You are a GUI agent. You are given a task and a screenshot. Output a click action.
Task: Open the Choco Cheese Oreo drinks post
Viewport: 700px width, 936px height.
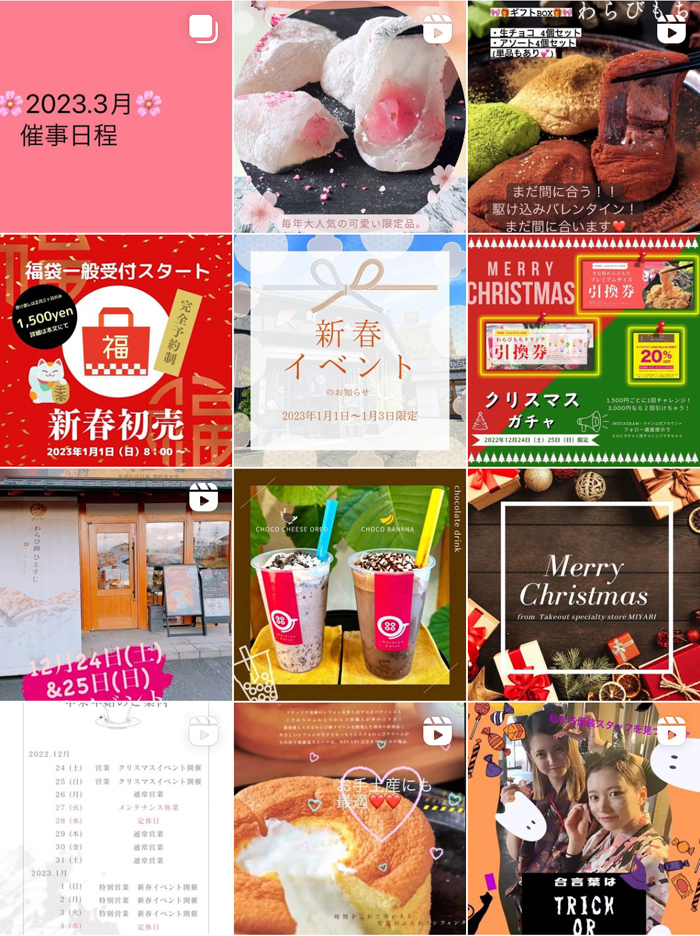(349, 584)
